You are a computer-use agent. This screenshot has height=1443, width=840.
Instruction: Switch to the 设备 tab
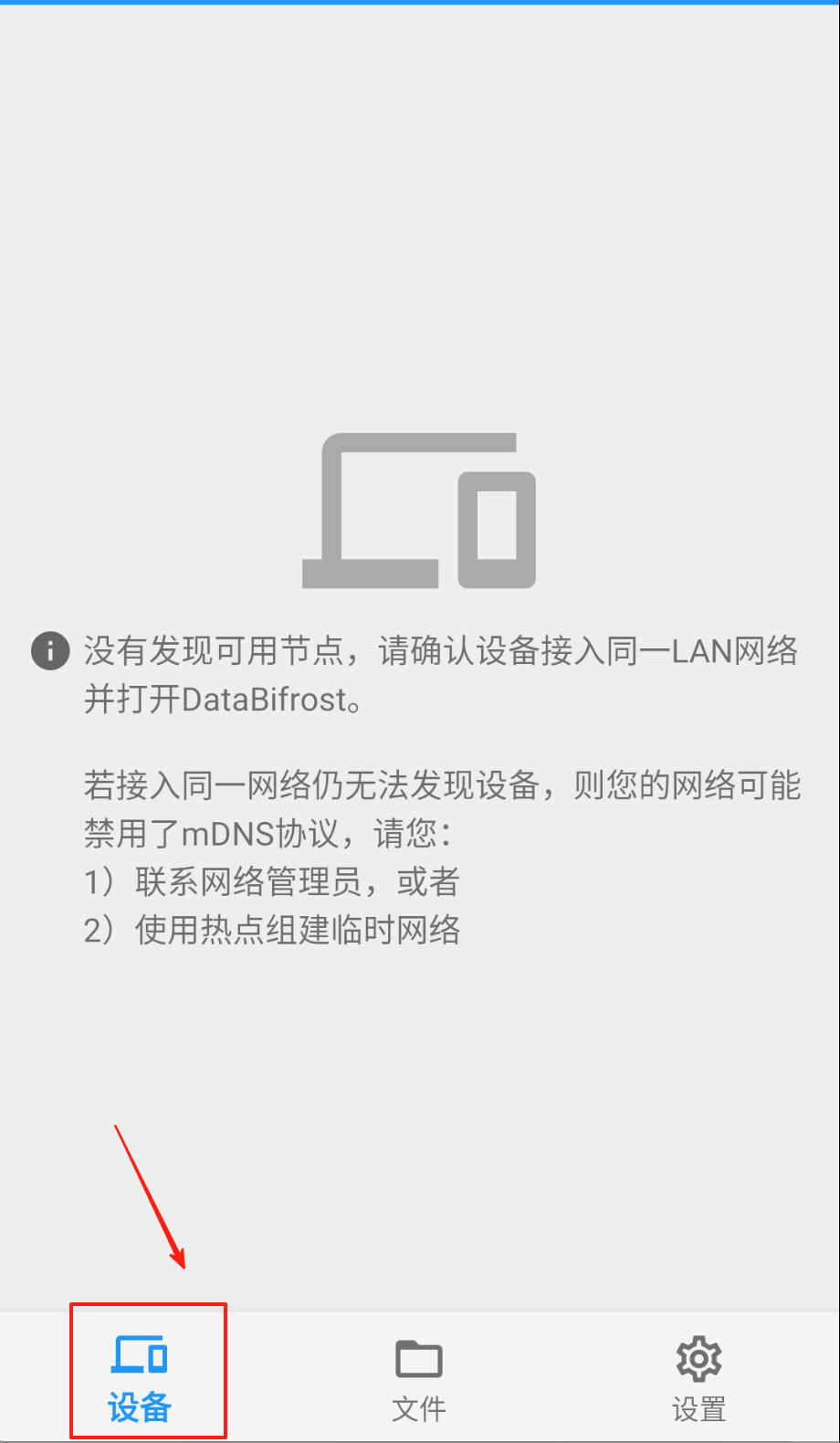tap(140, 1377)
